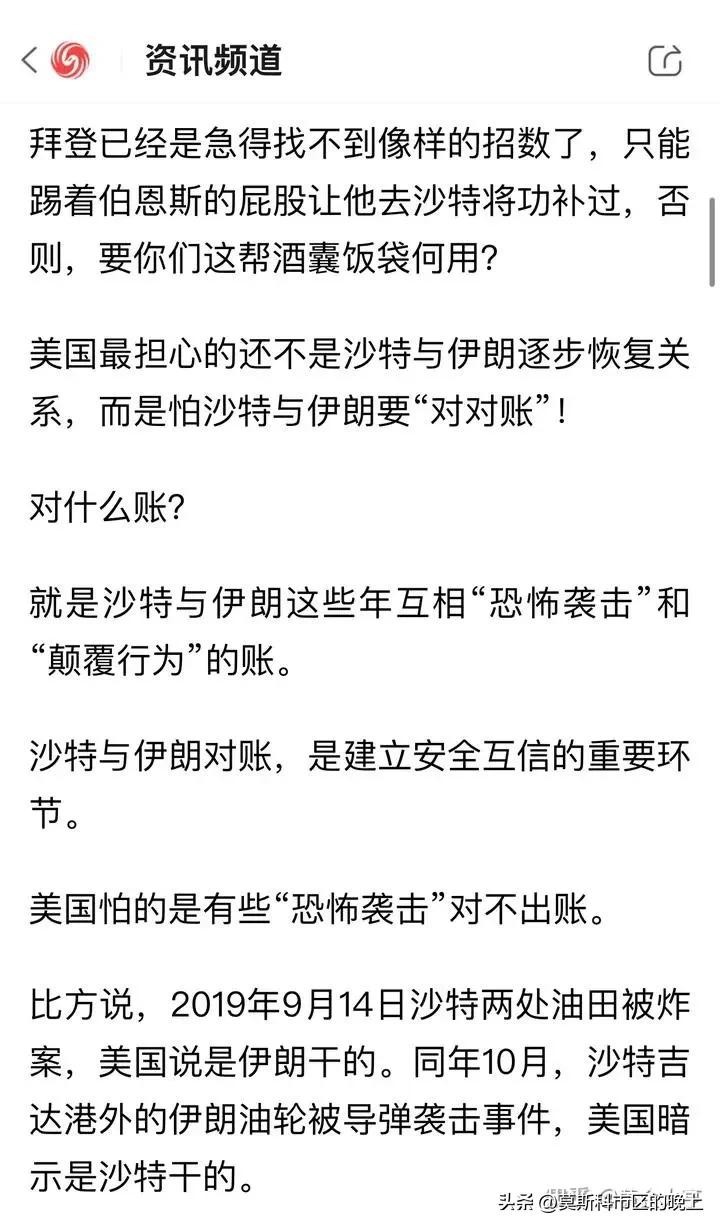Go back using the header arrow
The image size is (720, 1228).
[x=30, y=60]
